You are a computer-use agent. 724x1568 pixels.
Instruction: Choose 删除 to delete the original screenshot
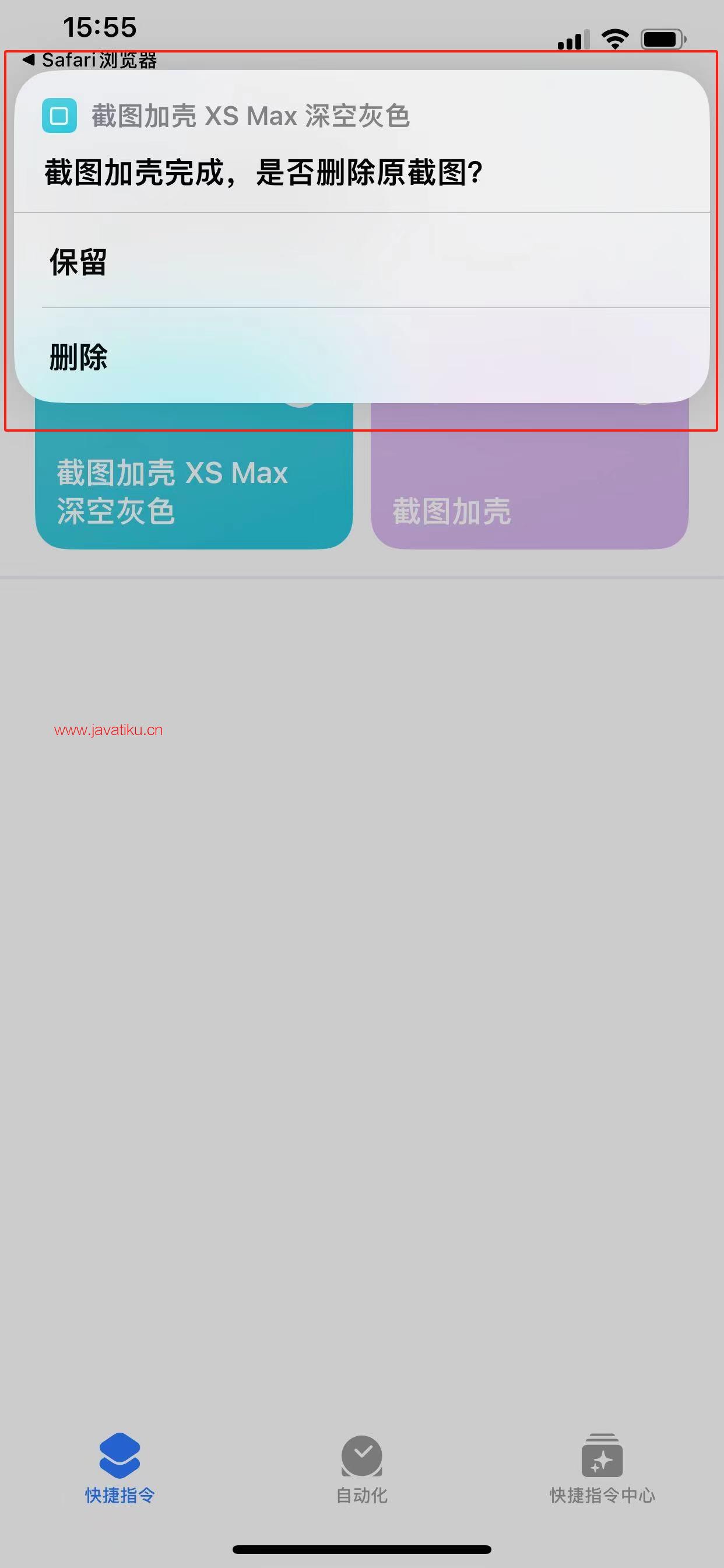coord(361,356)
